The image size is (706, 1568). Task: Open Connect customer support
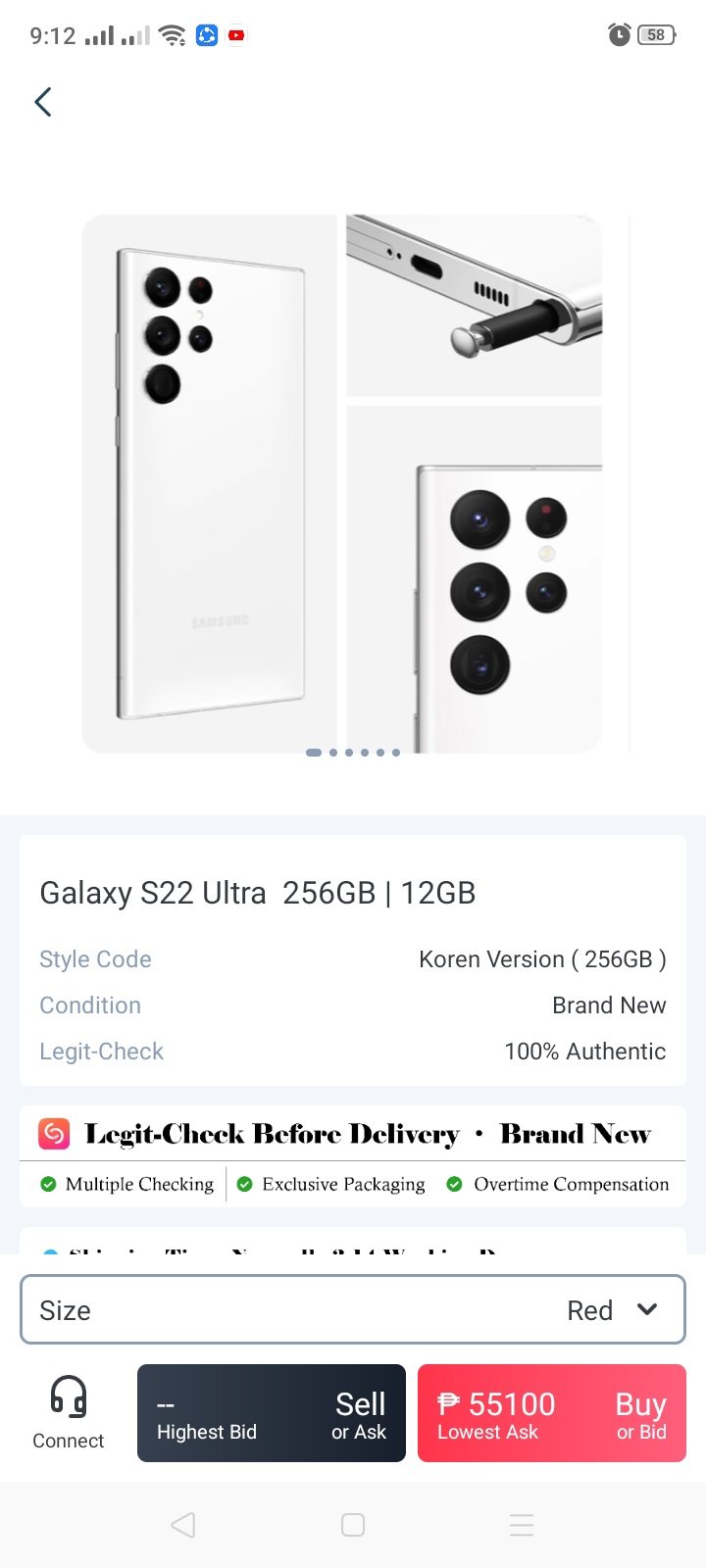pos(68,1412)
